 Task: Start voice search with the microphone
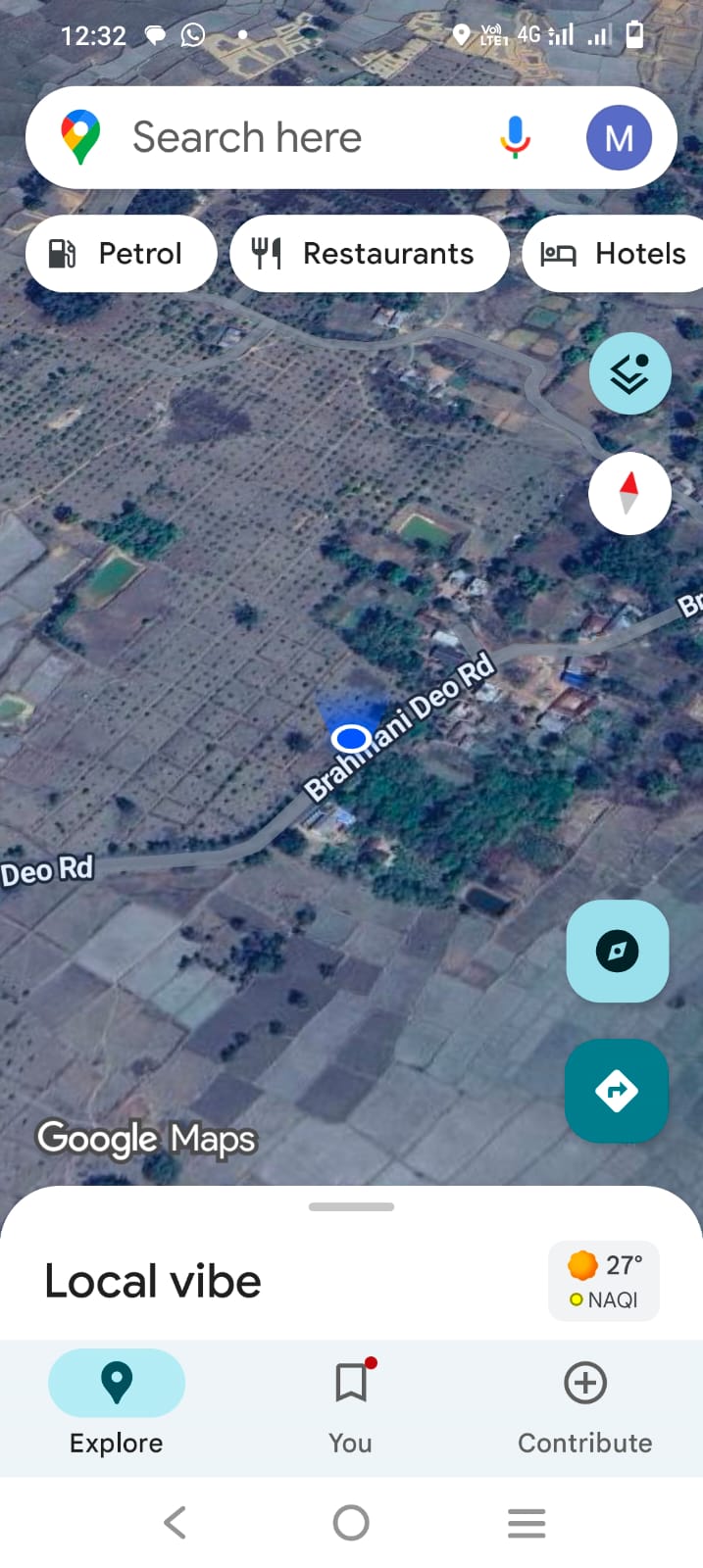pyautogui.click(x=515, y=137)
